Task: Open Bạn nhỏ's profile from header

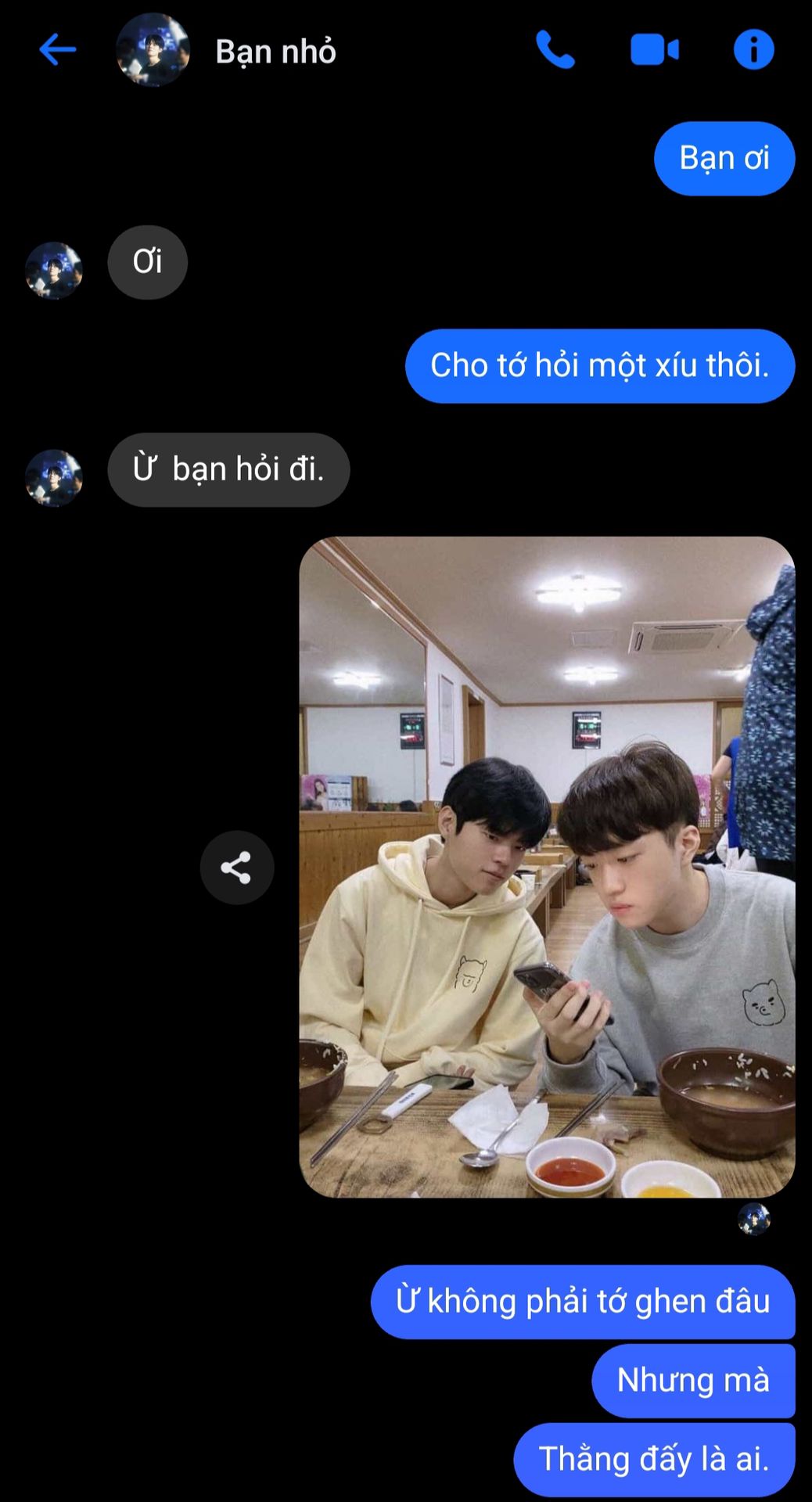Action: [x=153, y=50]
